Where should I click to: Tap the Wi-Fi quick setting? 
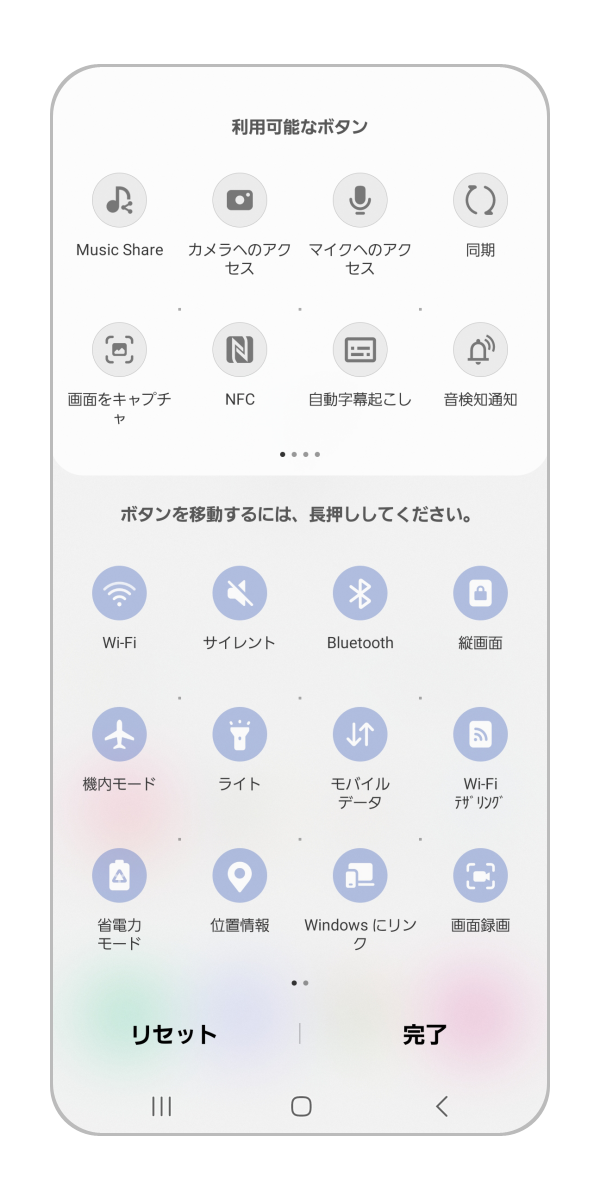click(119, 594)
